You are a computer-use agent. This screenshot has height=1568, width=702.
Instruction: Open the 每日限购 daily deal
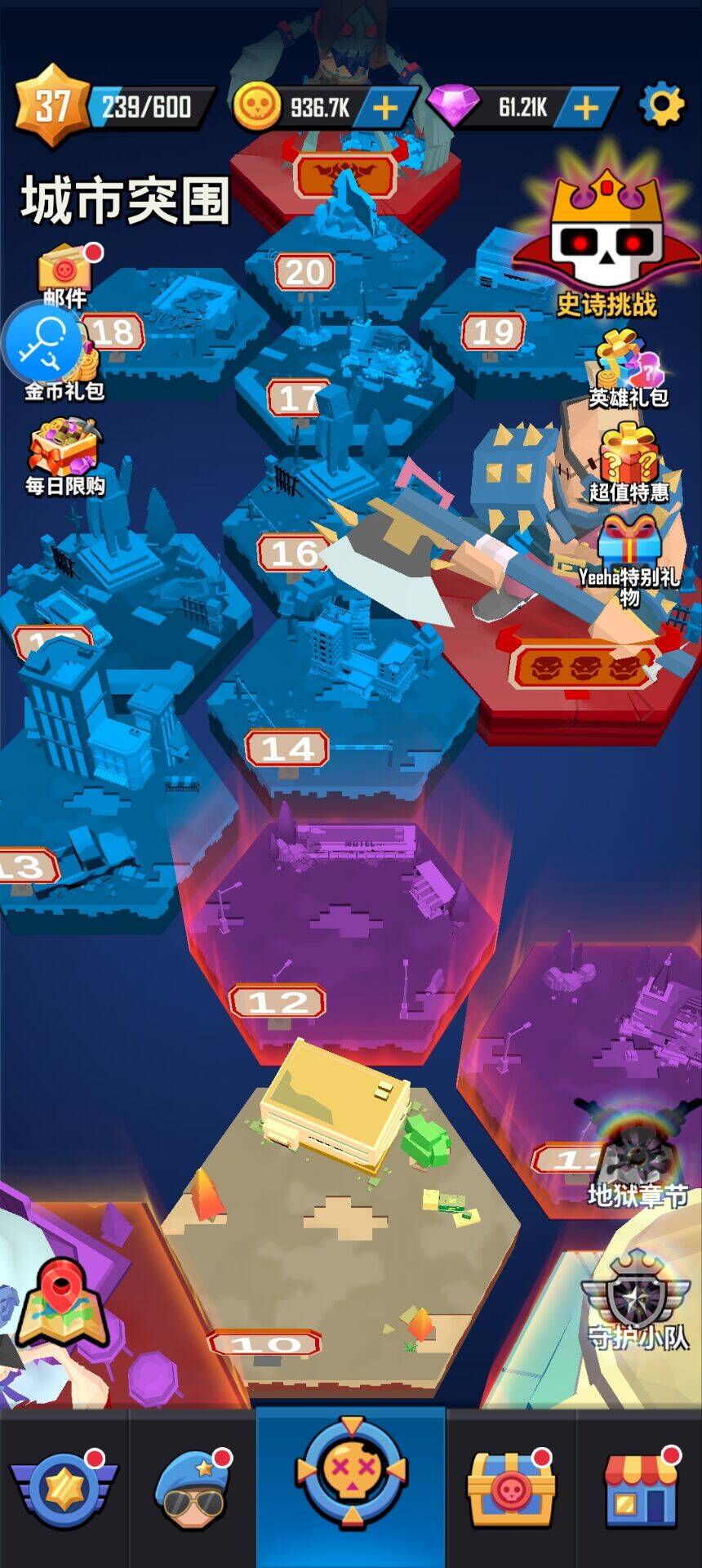65,456
